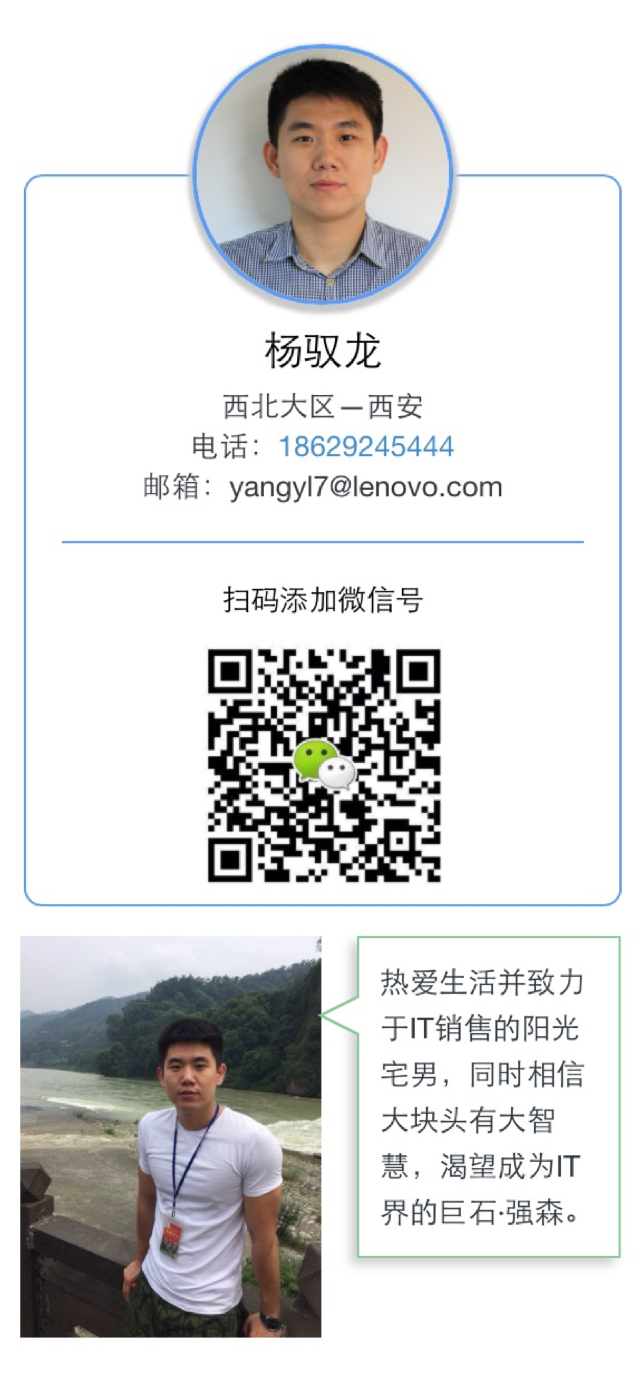Call the phone number 18629245444
Image resolution: width=640 pixels, height=1390 pixels.
[365, 446]
